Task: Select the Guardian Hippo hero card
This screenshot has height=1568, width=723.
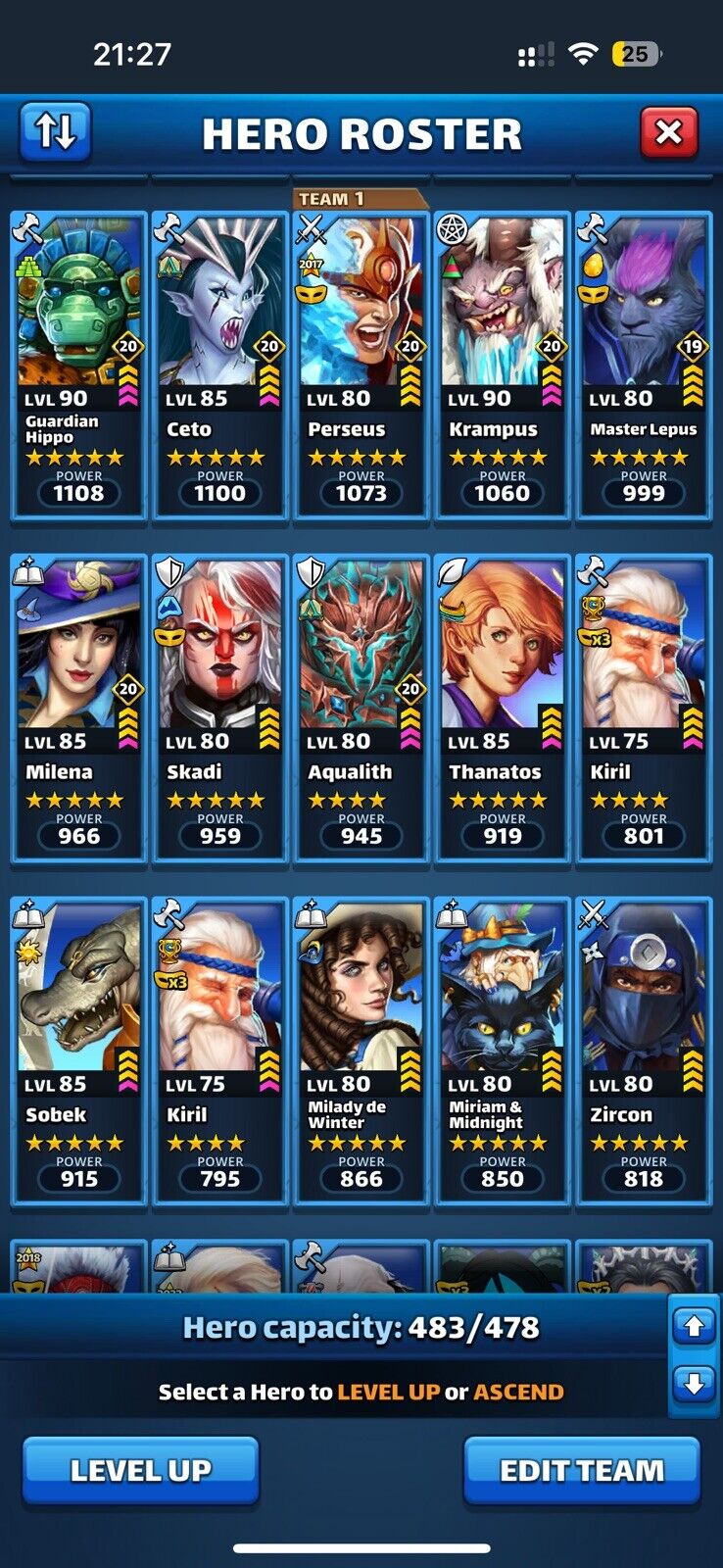Action: point(78,363)
